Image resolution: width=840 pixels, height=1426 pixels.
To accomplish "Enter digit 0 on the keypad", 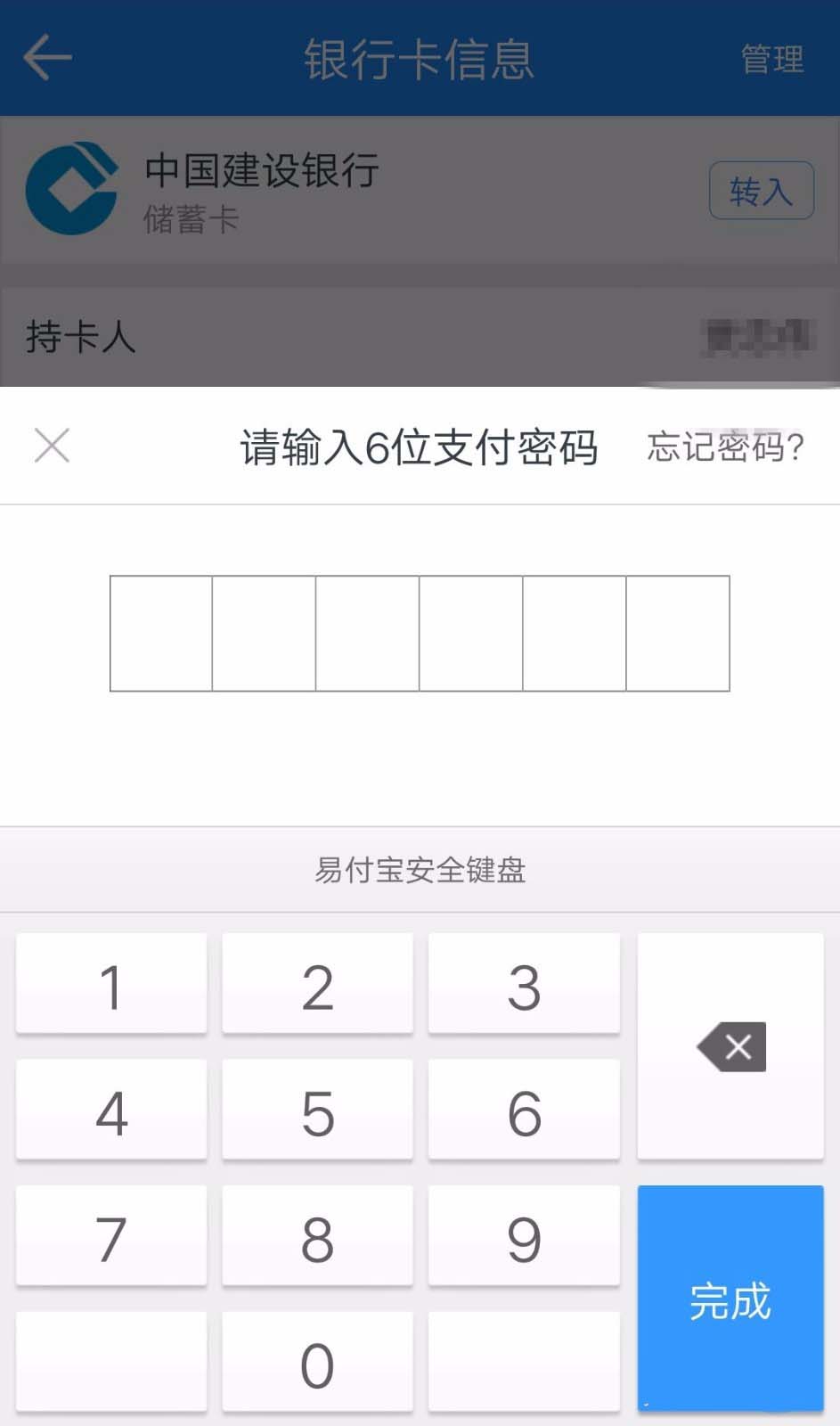I will [x=317, y=1363].
